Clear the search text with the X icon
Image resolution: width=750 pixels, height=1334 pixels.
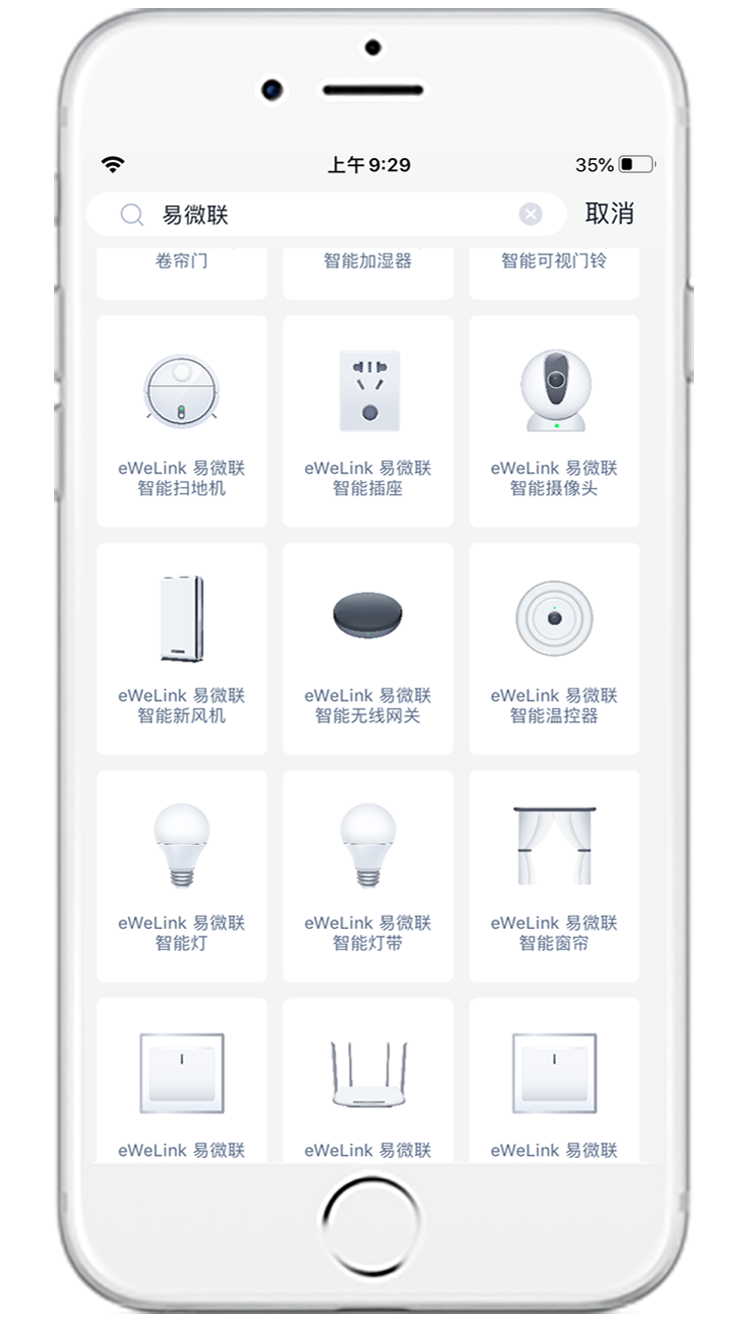point(531,215)
